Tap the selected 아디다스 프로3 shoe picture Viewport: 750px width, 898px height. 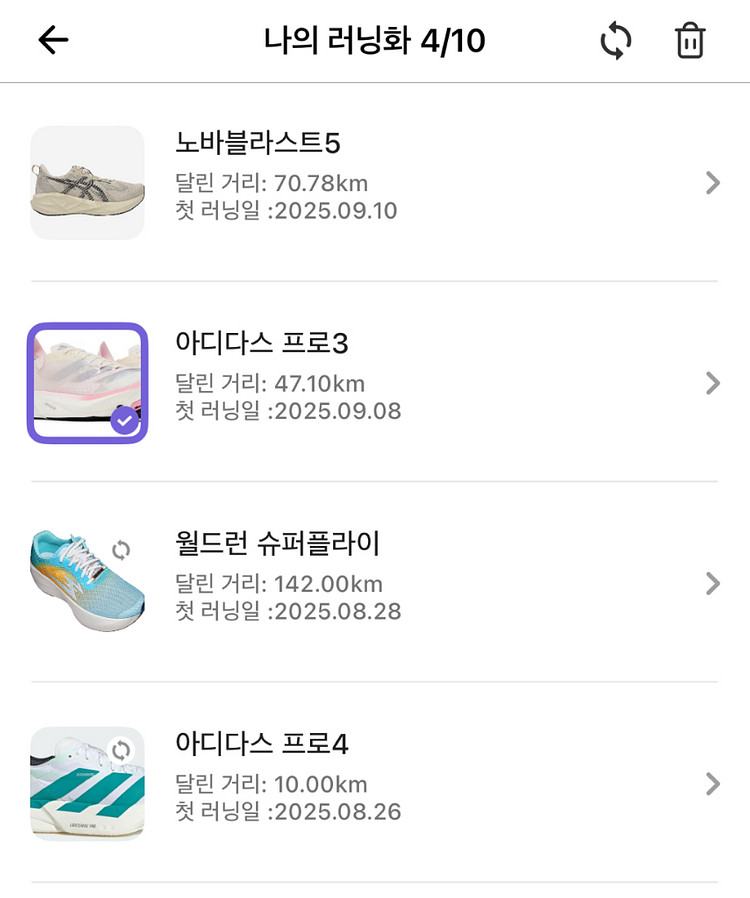click(87, 382)
